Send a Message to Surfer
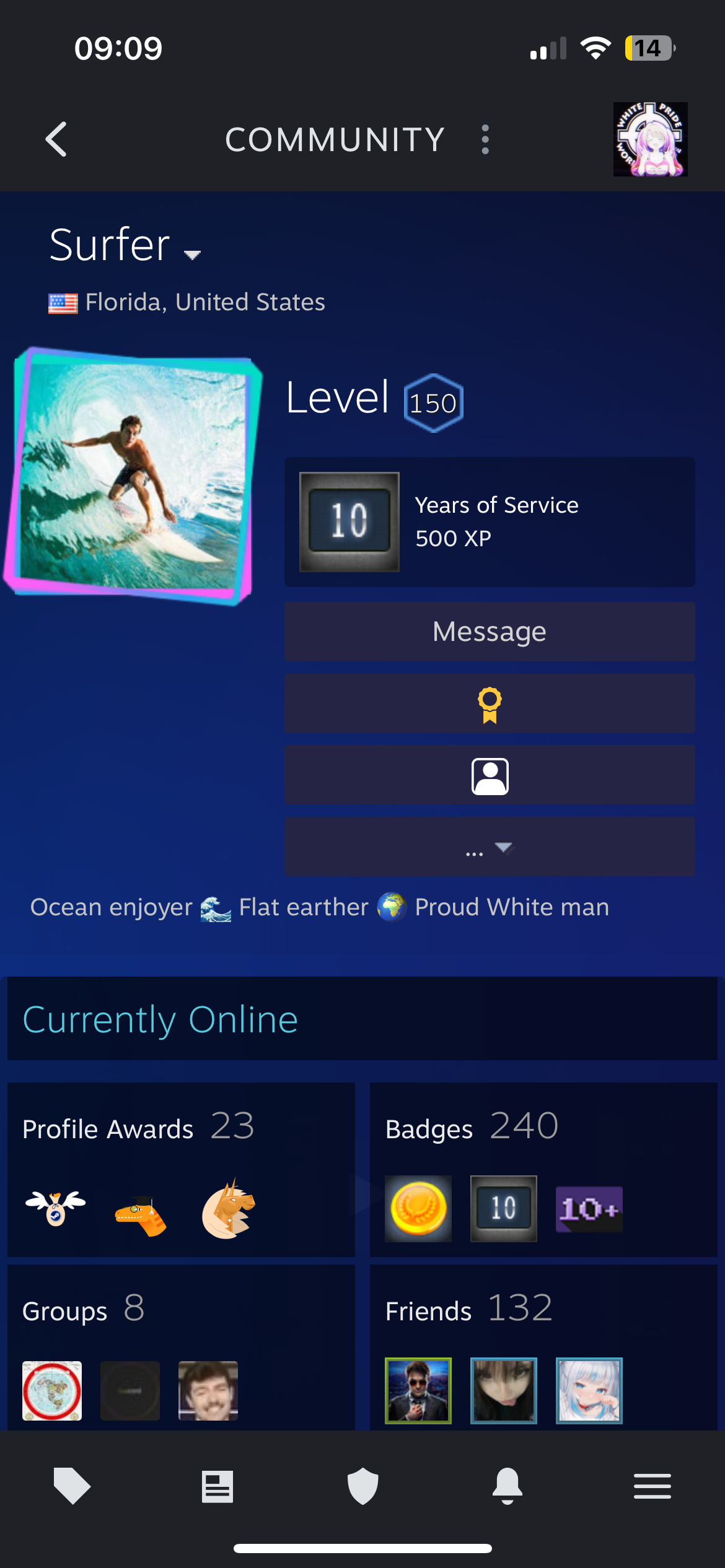Screen dimensions: 725x1568 point(490,632)
